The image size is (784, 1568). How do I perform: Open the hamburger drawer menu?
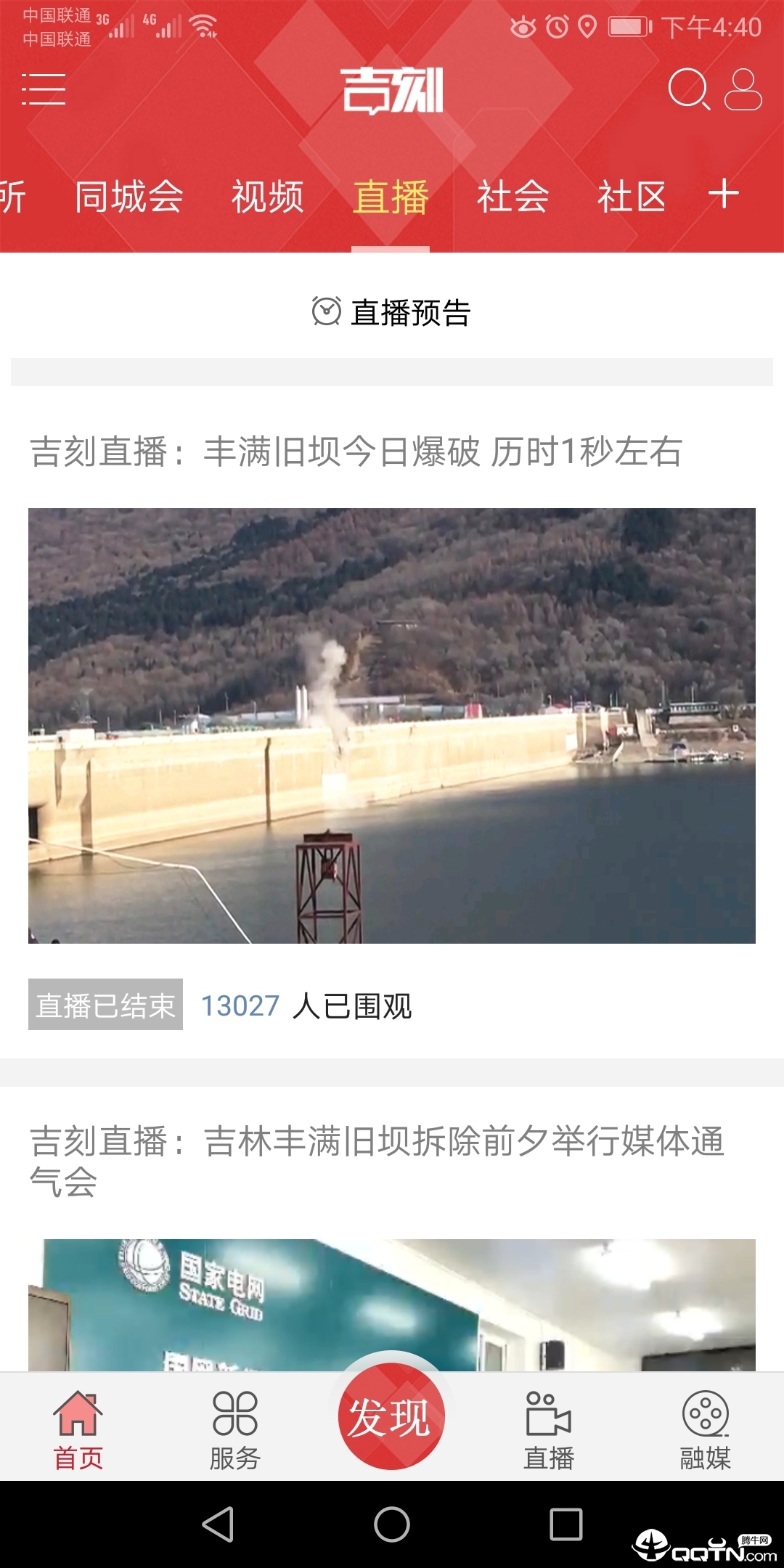(x=44, y=89)
